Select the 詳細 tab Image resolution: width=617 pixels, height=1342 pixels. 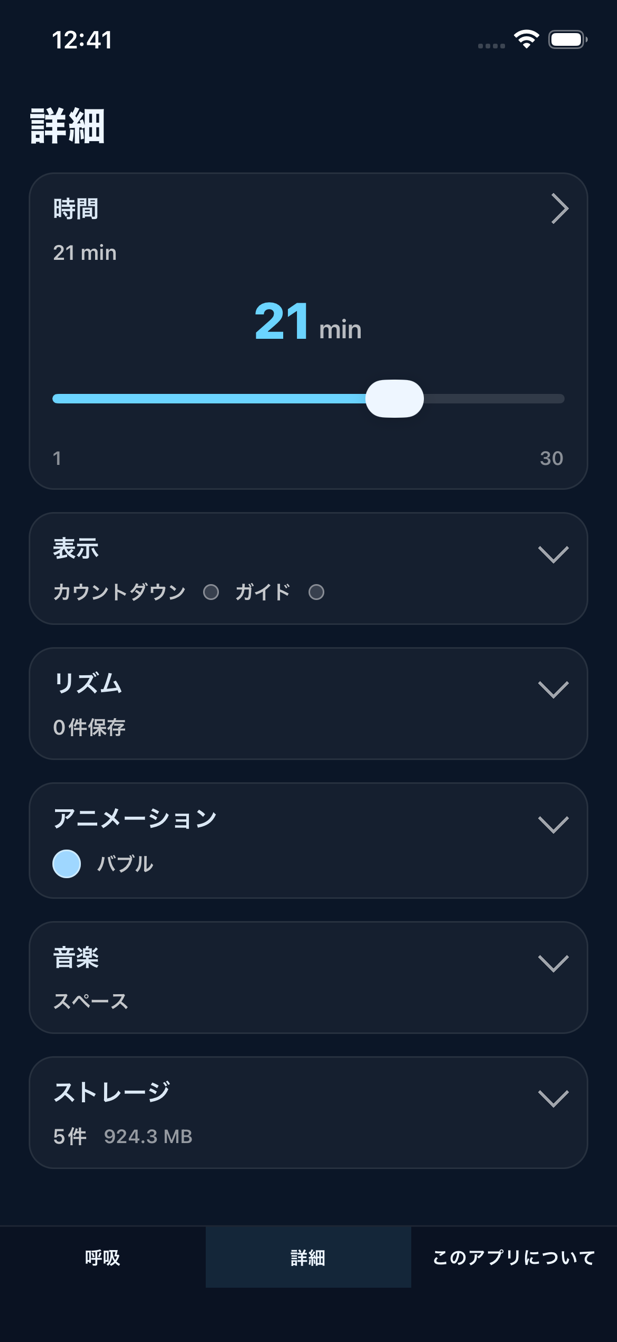308,1257
